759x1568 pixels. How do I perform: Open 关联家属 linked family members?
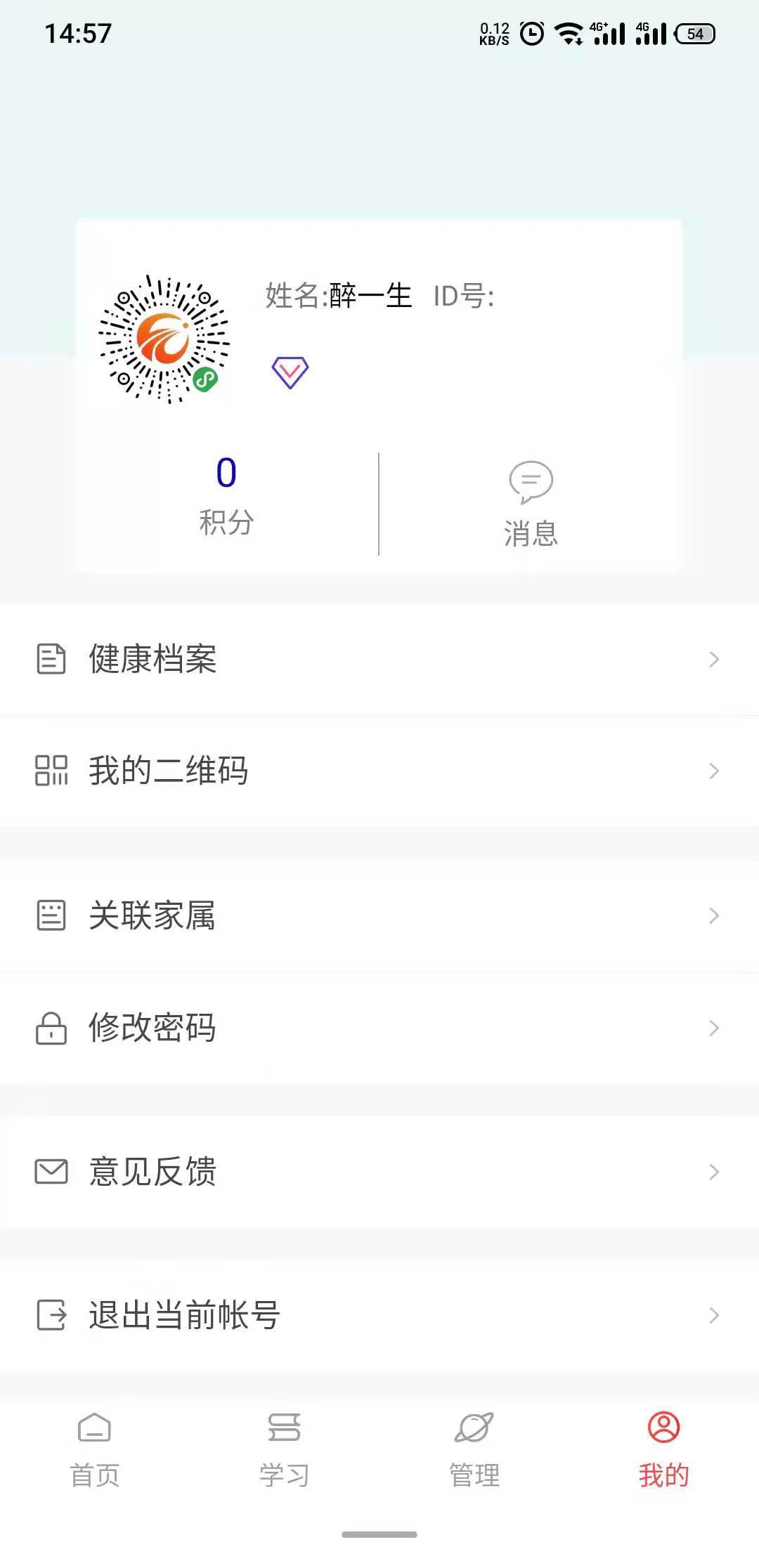[379, 915]
